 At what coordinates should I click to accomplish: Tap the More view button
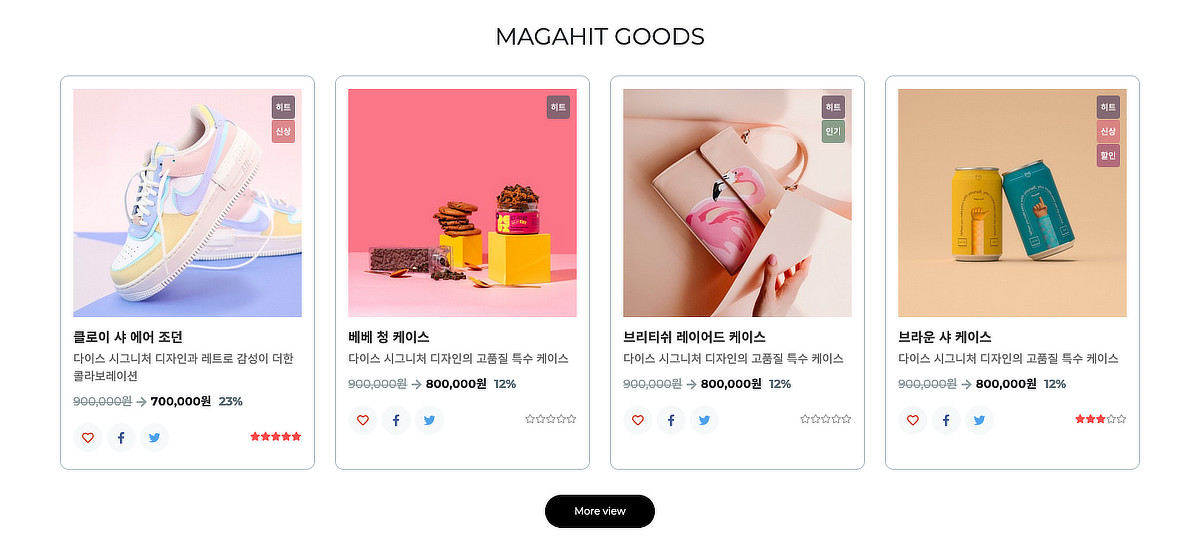click(x=600, y=511)
